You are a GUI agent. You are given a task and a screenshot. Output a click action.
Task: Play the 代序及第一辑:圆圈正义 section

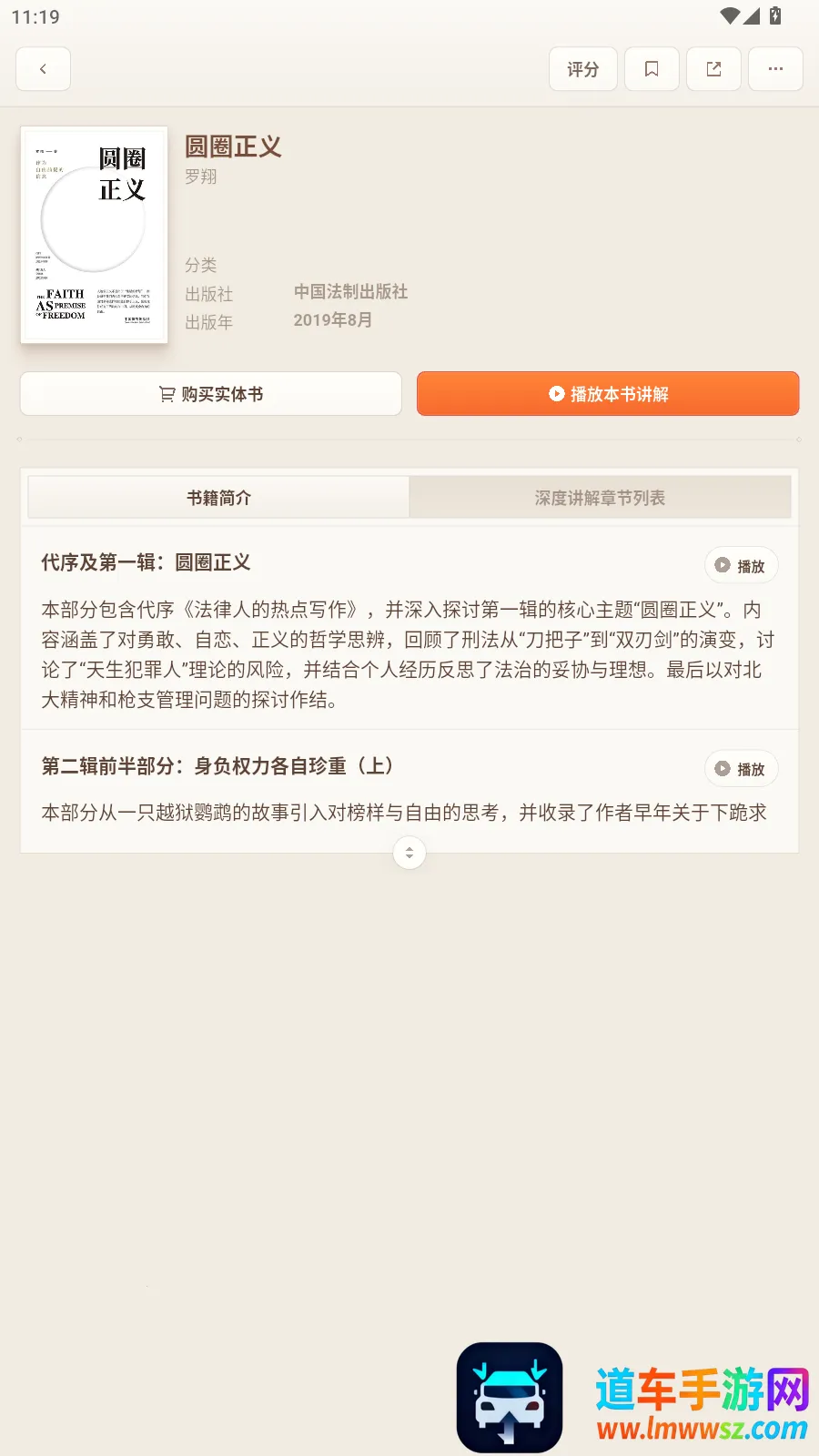click(x=741, y=565)
